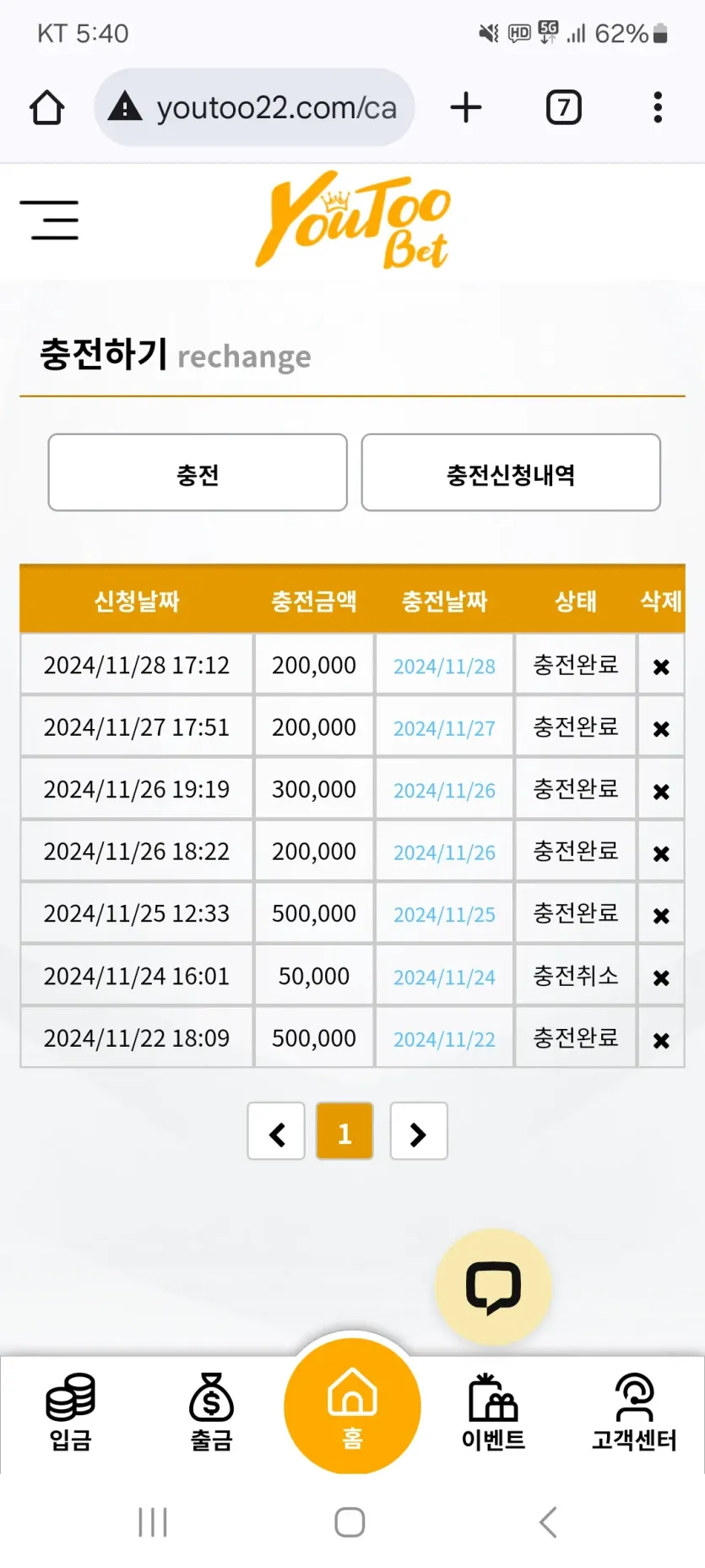
Task: Open the live chat bubble
Action: pos(493,1287)
